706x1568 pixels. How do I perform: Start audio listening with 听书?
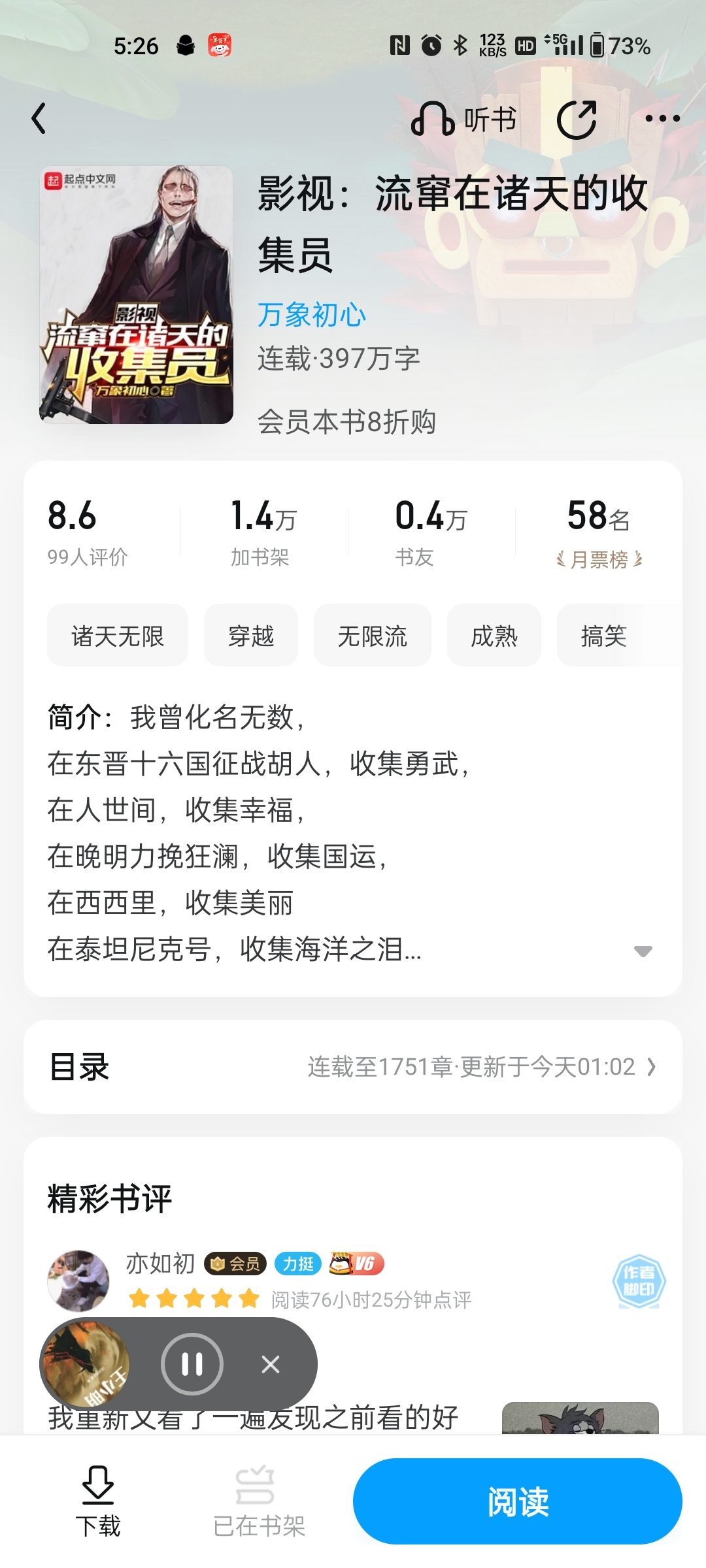464,120
